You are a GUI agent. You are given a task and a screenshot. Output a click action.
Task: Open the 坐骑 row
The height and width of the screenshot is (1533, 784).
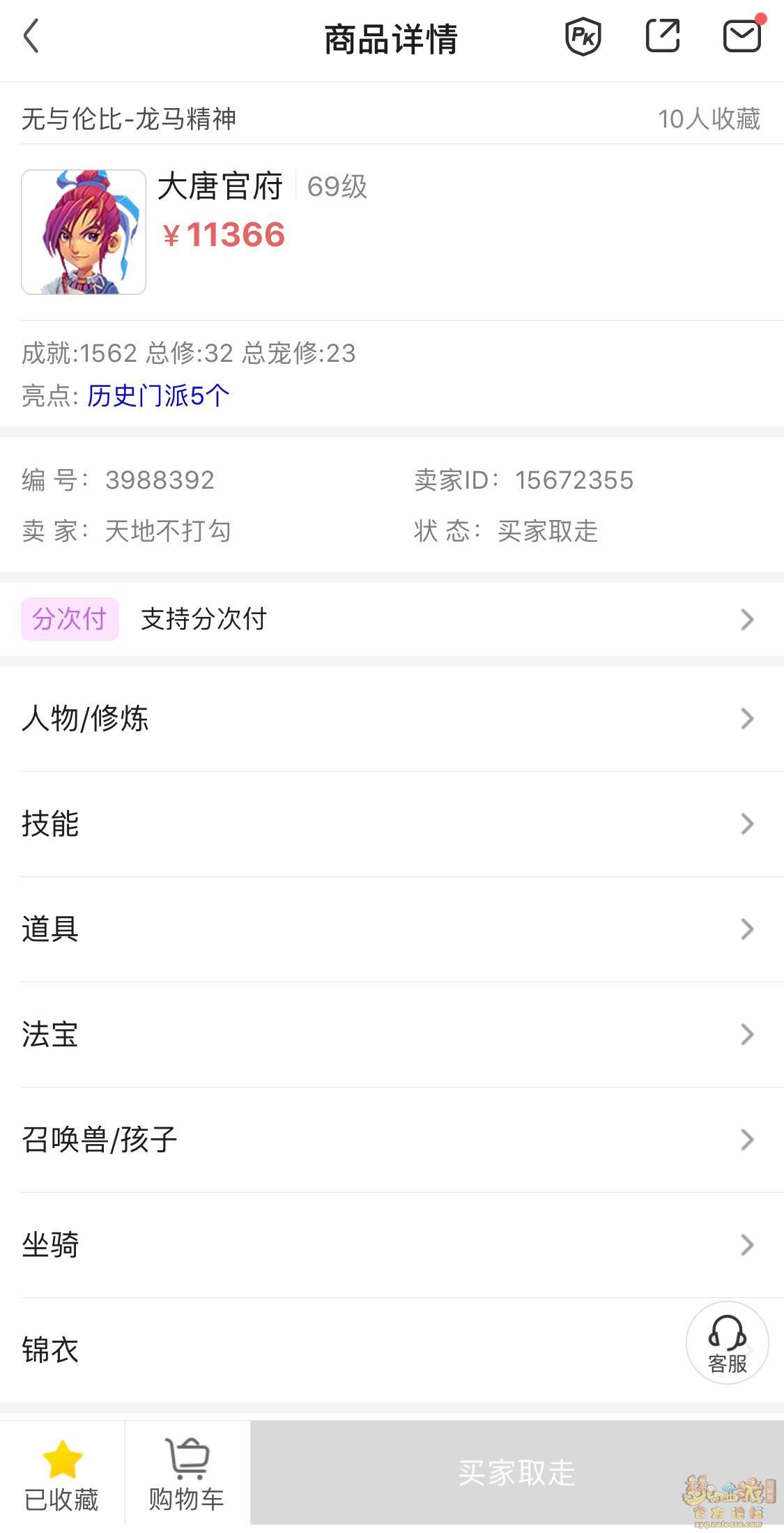click(392, 1245)
